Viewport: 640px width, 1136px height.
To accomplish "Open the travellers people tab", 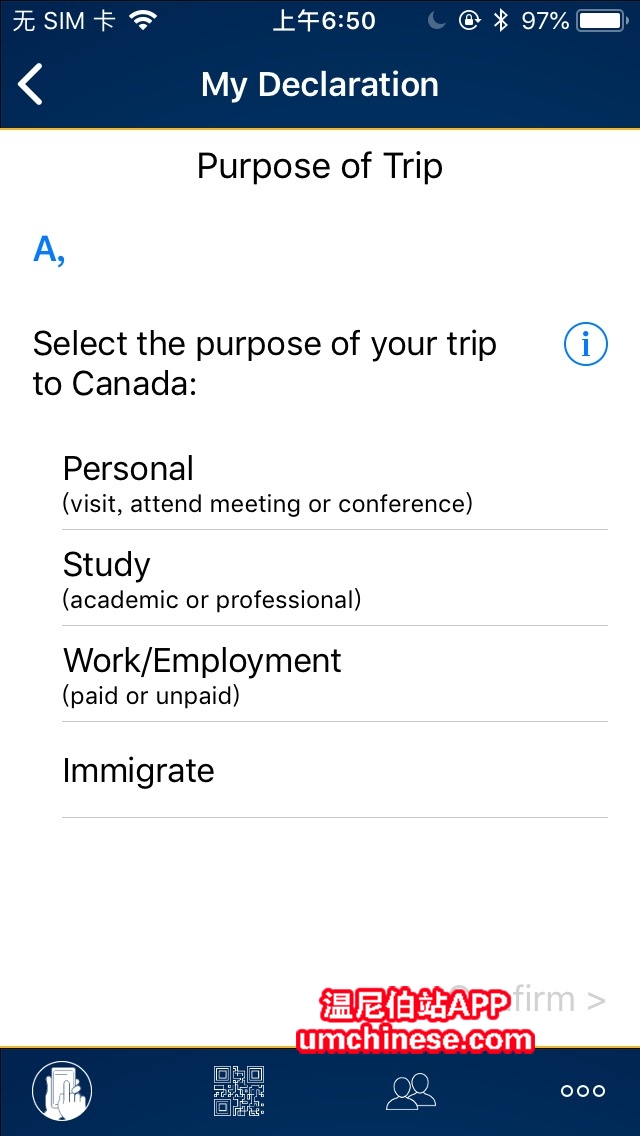I will tap(411, 1091).
